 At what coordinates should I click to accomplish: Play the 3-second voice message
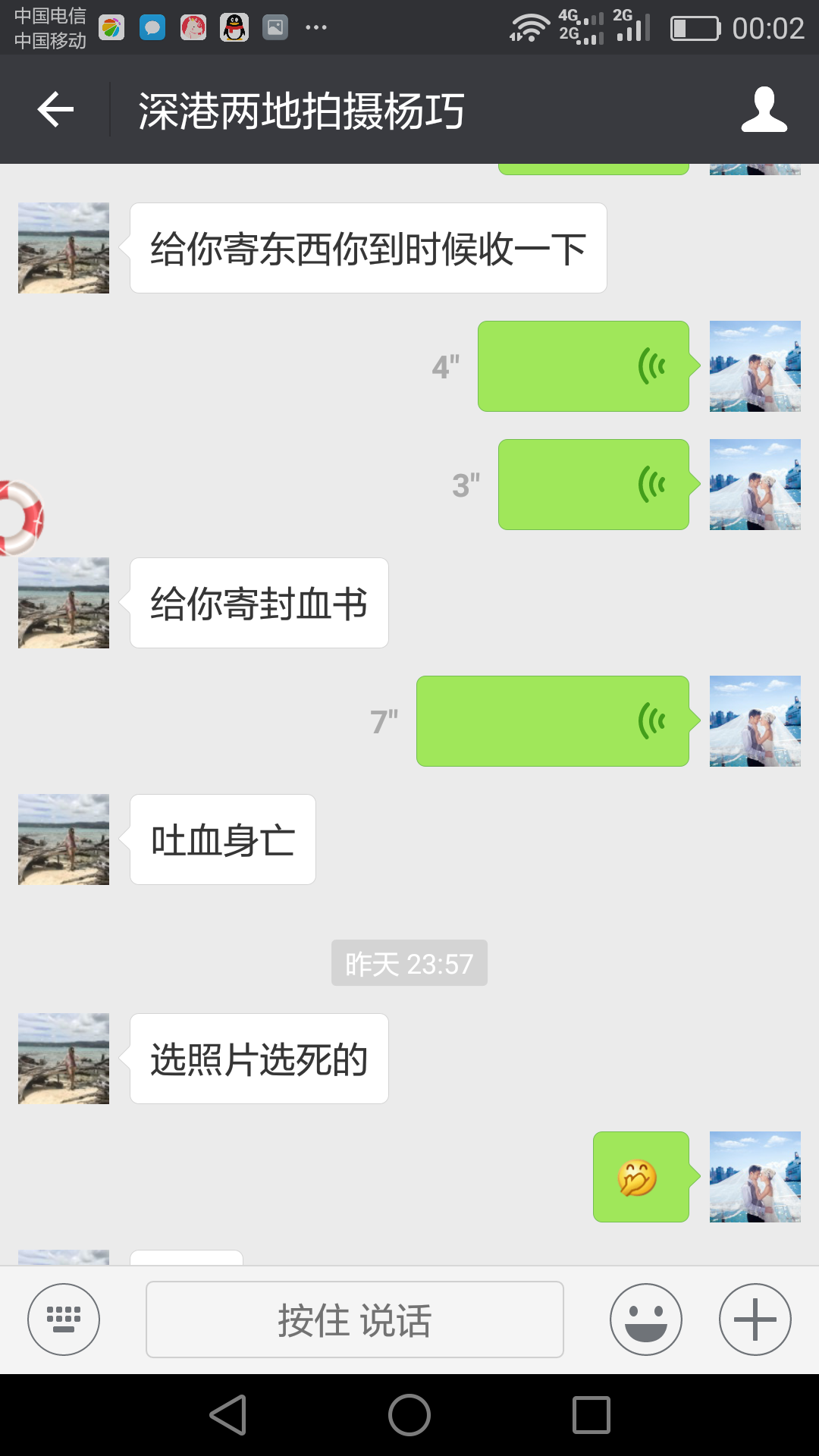click(x=594, y=485)
